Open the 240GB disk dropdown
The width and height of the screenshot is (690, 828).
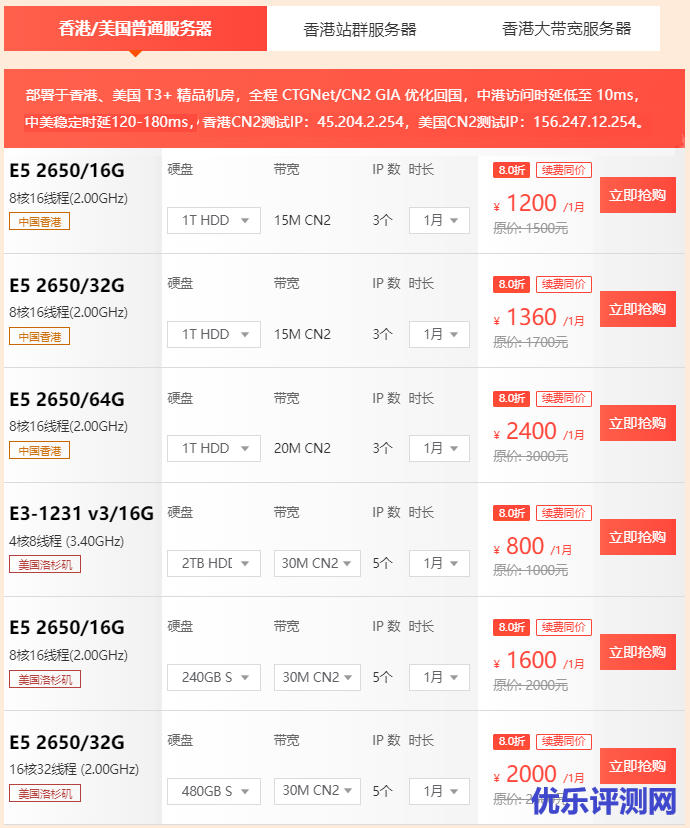coord(214,677)
